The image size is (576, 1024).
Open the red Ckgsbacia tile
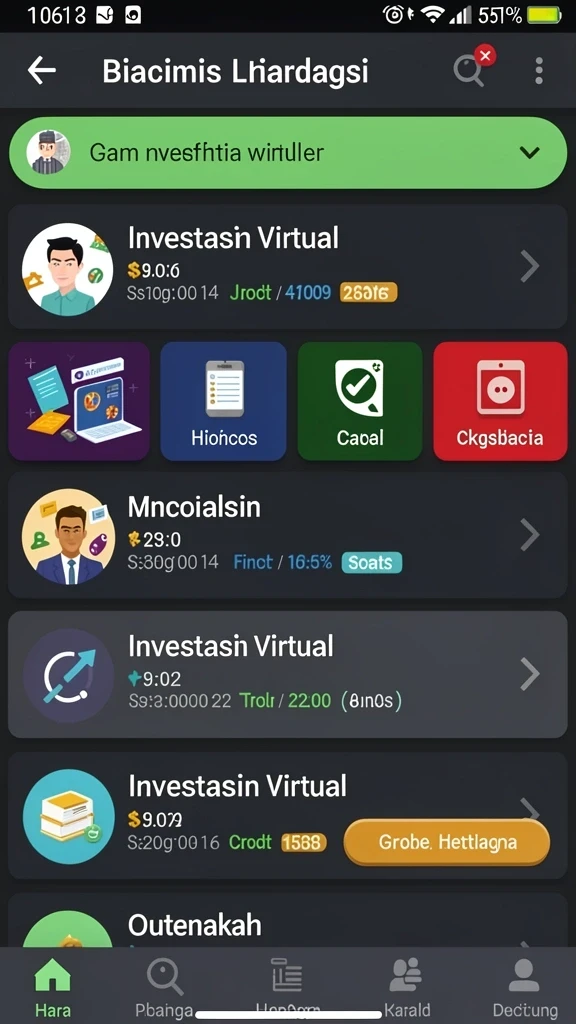[500, 401]
